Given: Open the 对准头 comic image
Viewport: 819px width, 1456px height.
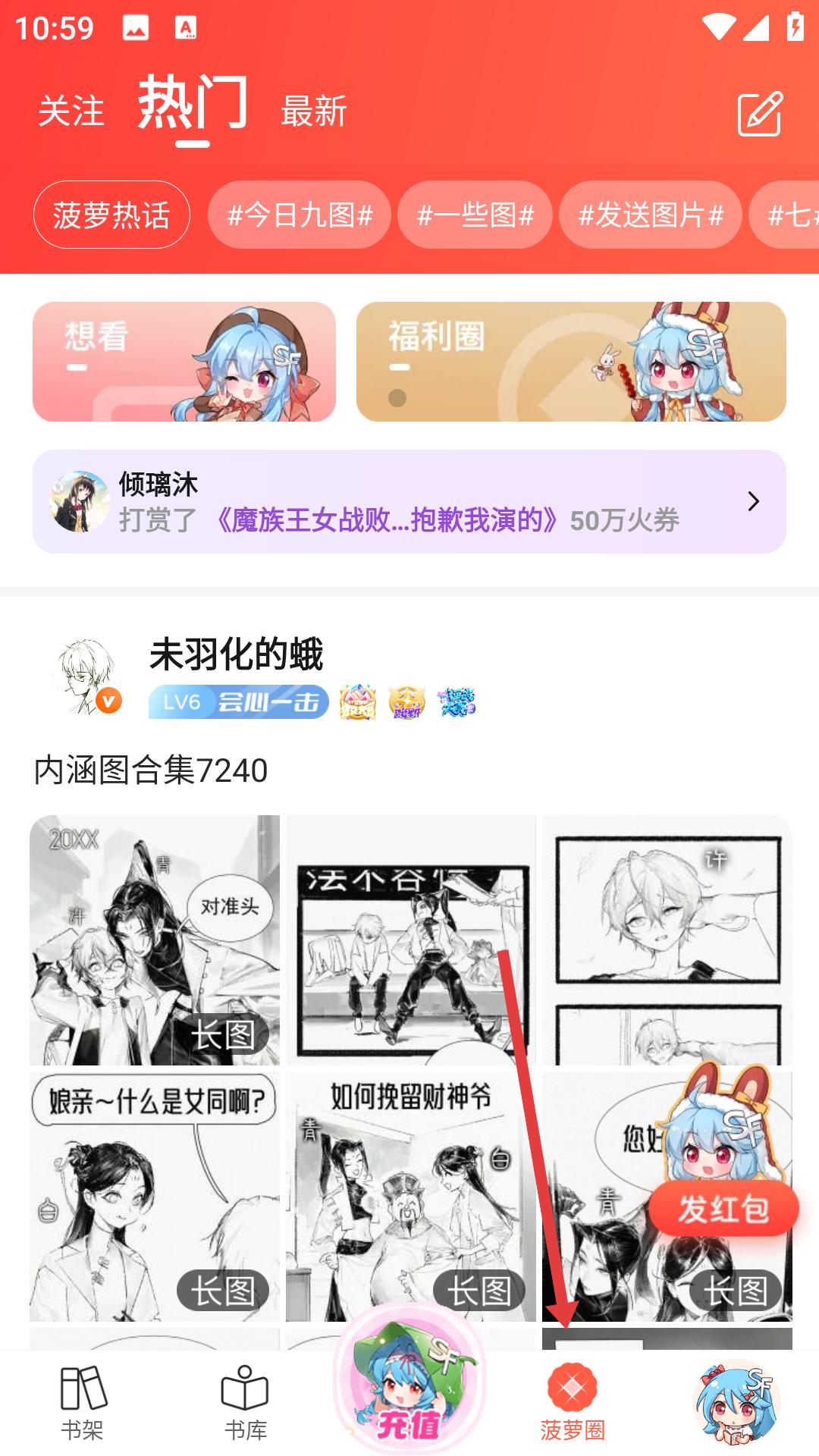Looking at the screenshot, I should (155, 940).
